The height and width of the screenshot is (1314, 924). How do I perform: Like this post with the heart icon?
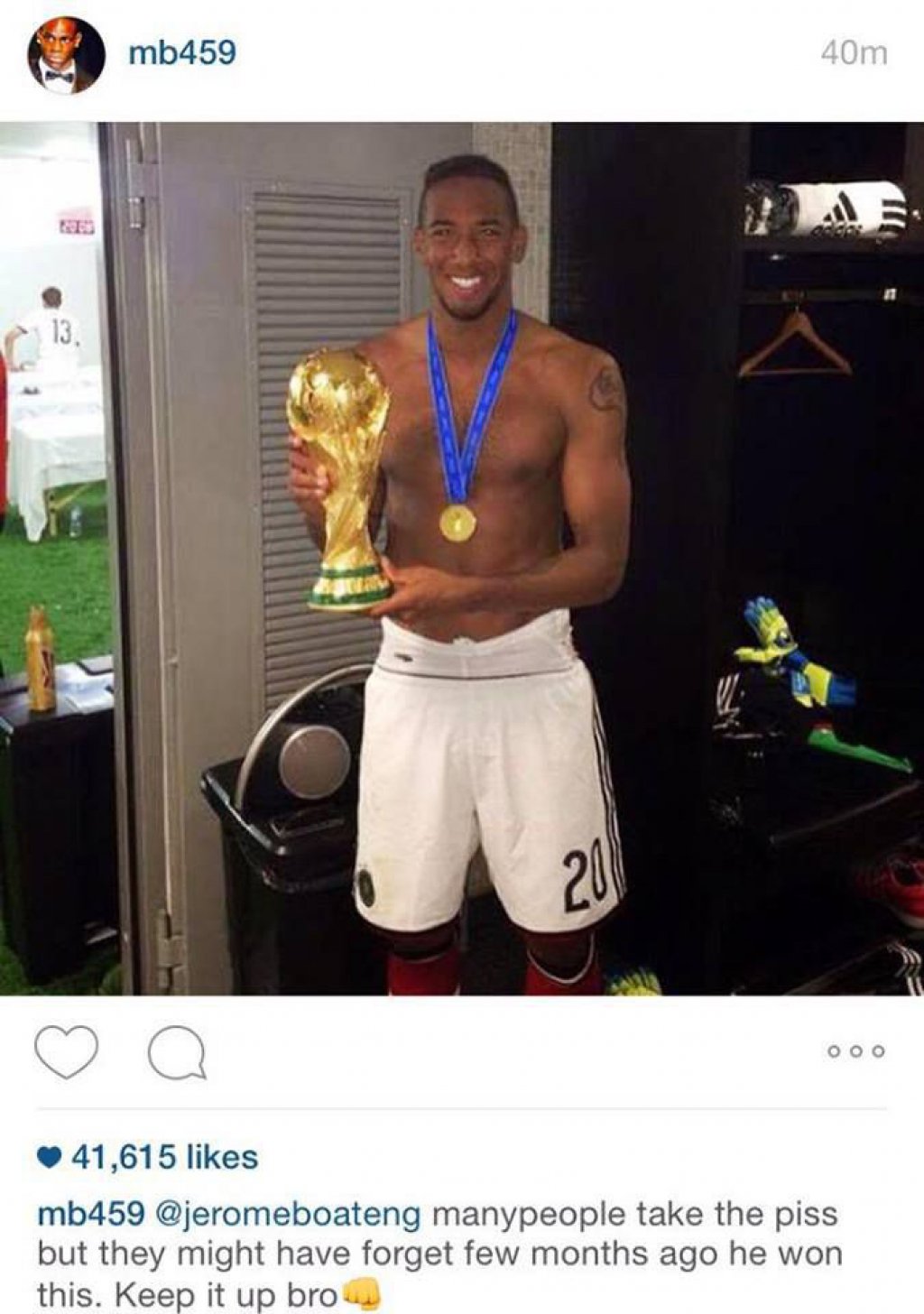pos(66,1052)
